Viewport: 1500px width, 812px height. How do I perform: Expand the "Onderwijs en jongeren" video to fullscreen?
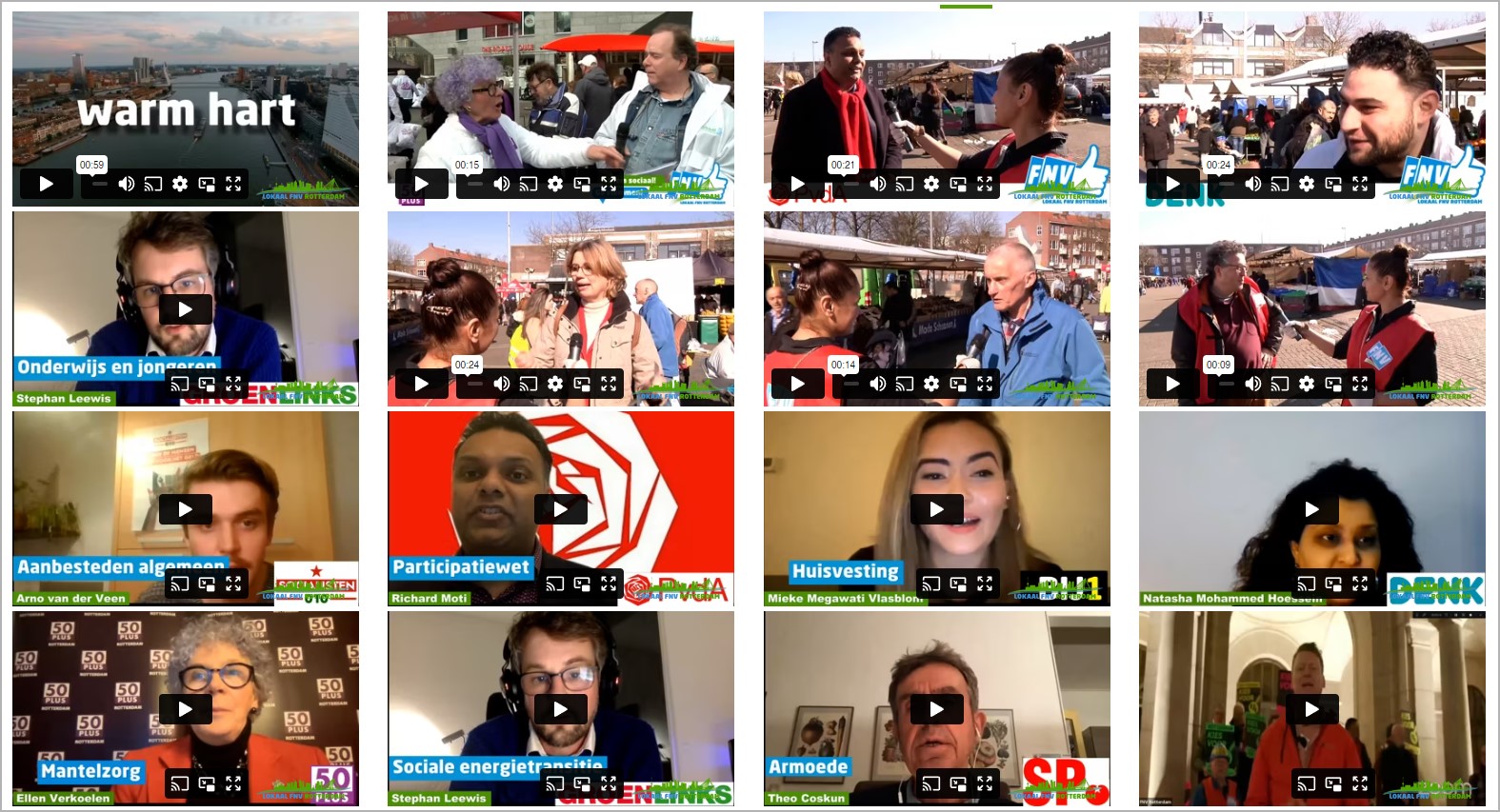pyautogui.click(x=233, y=384)
